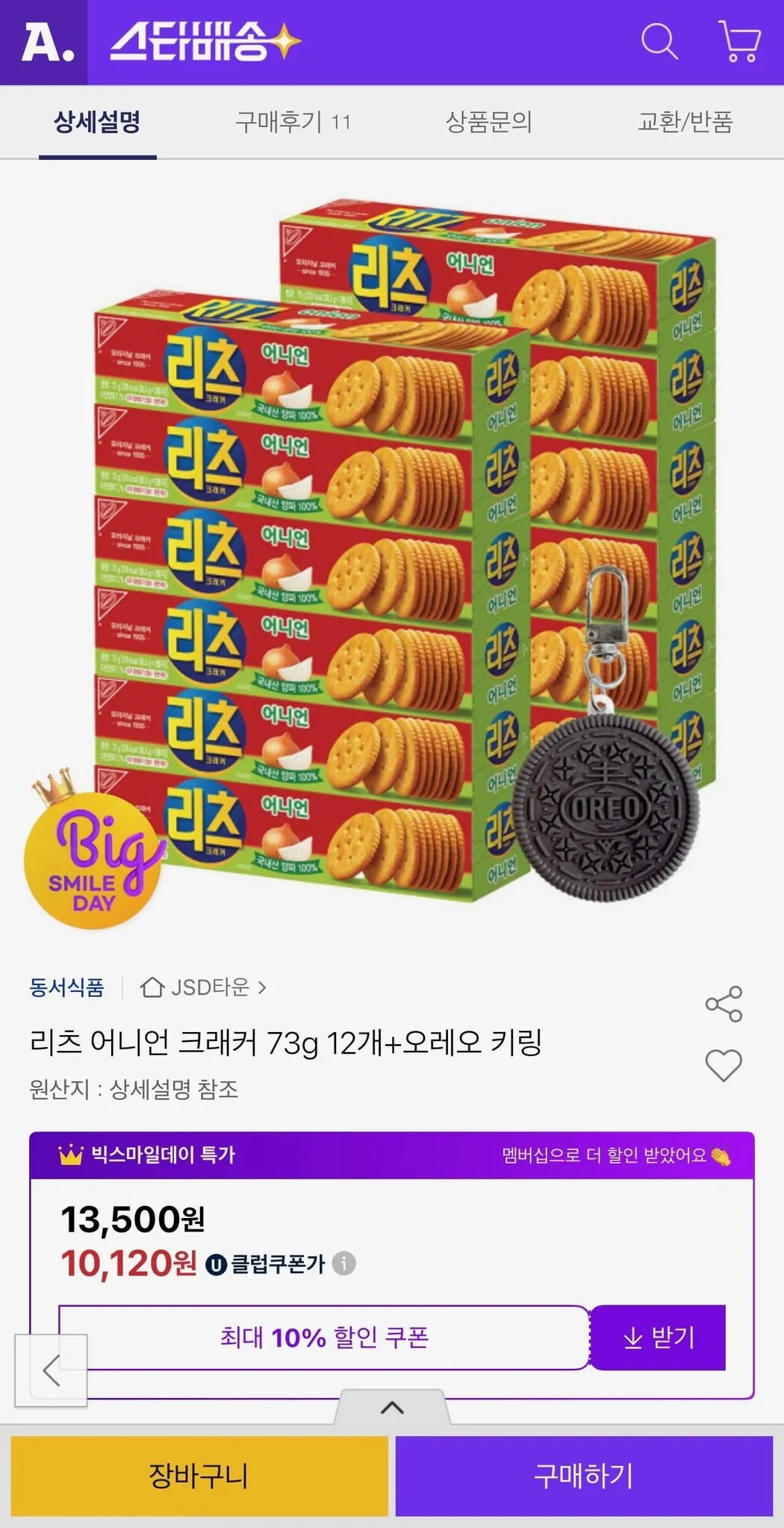
Task: Switch to the 교환/반품 tab
Action: coord(685,122)
